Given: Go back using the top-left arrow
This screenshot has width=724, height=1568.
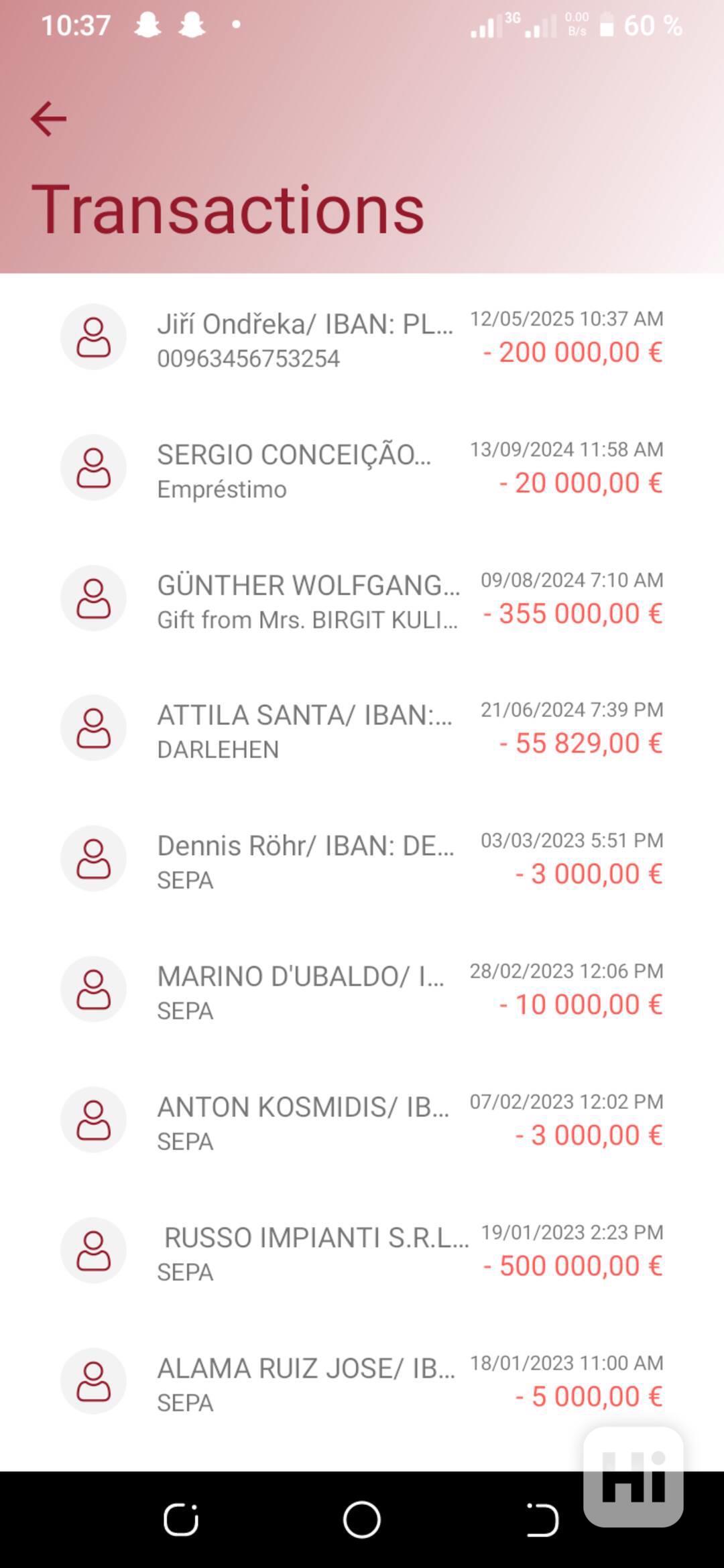Looking at the screenshot, I should point(48,119).
